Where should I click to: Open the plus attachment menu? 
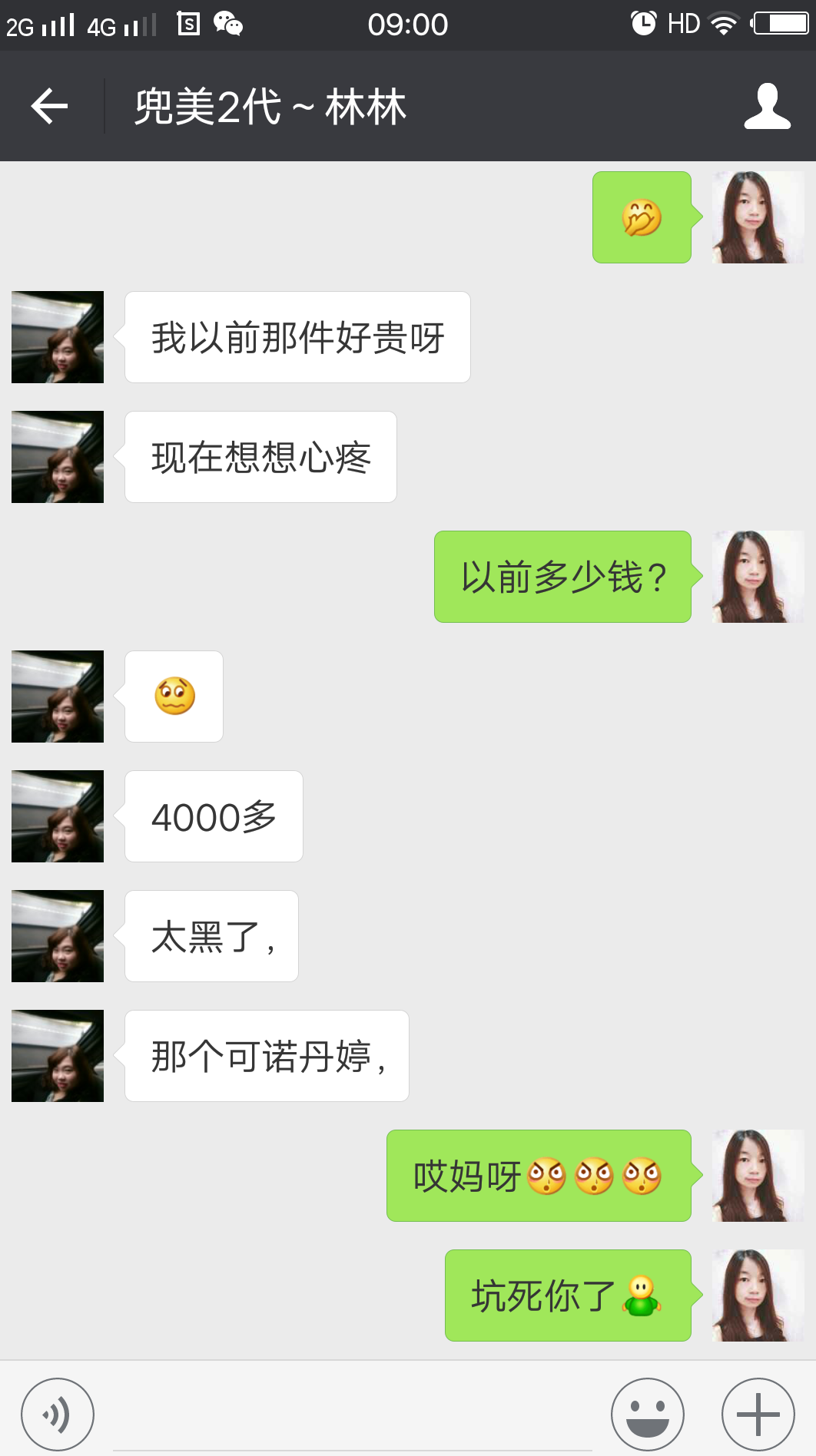click(x=758, y=1414)
